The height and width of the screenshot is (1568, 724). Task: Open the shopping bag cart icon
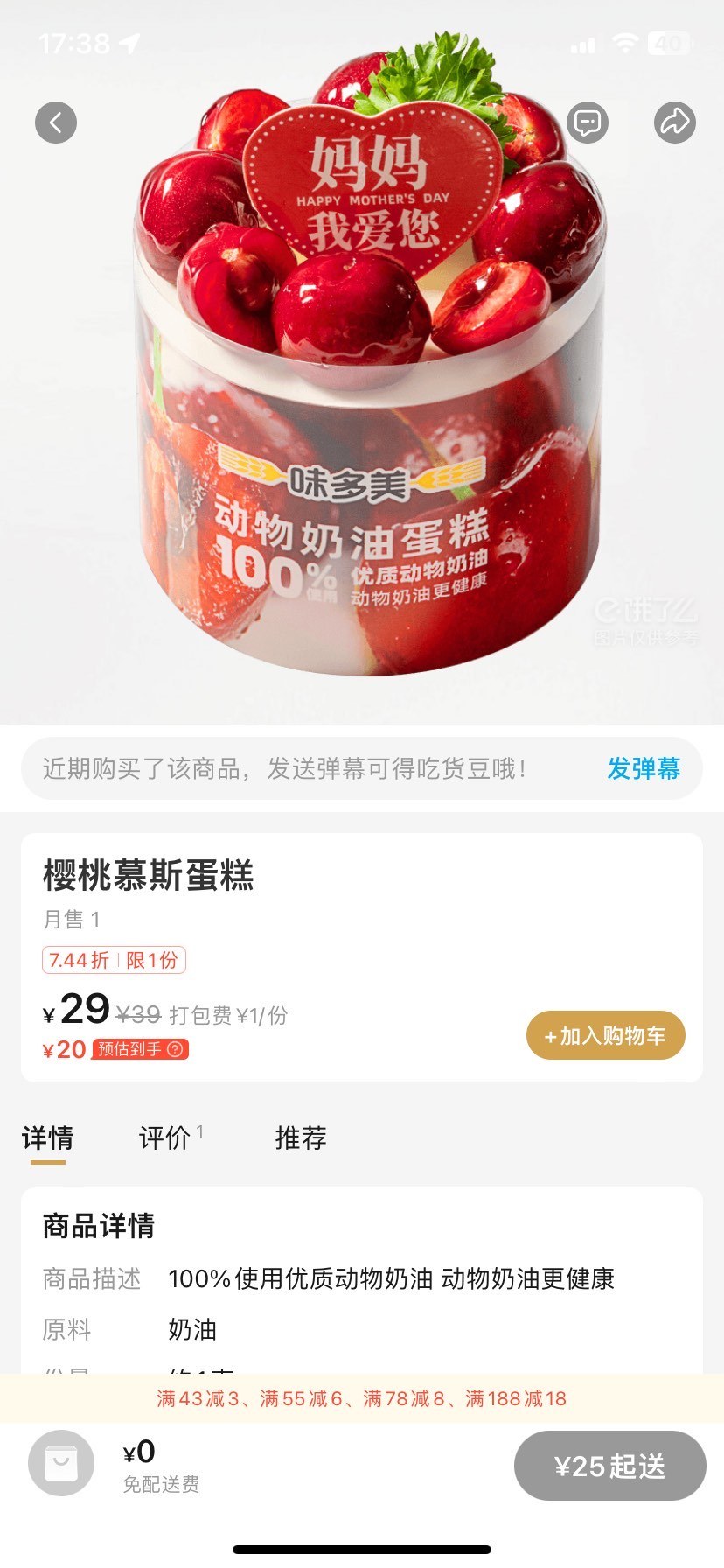click(61, 1462)
